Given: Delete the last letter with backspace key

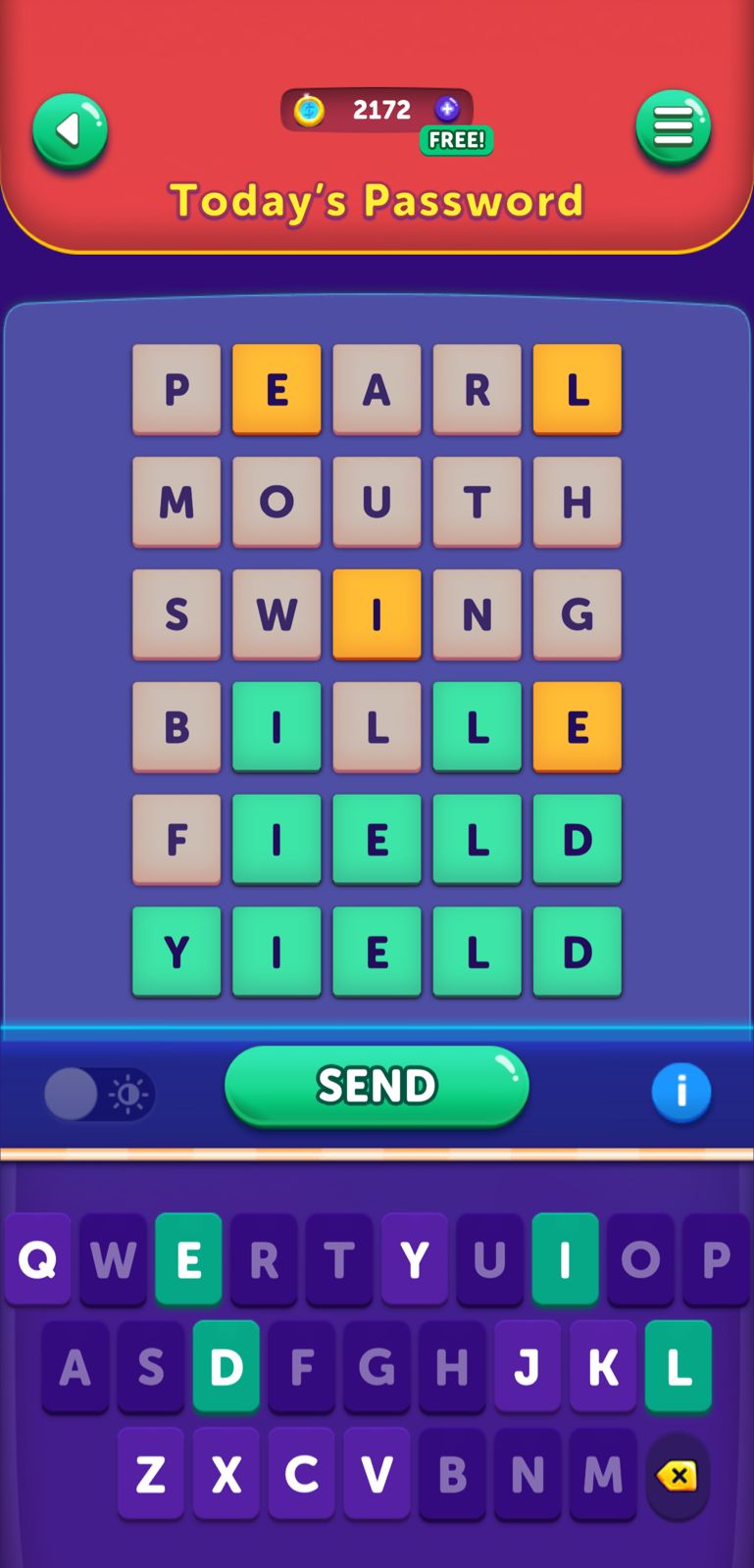Looking at the screenshot, I should coord(678,1475).
